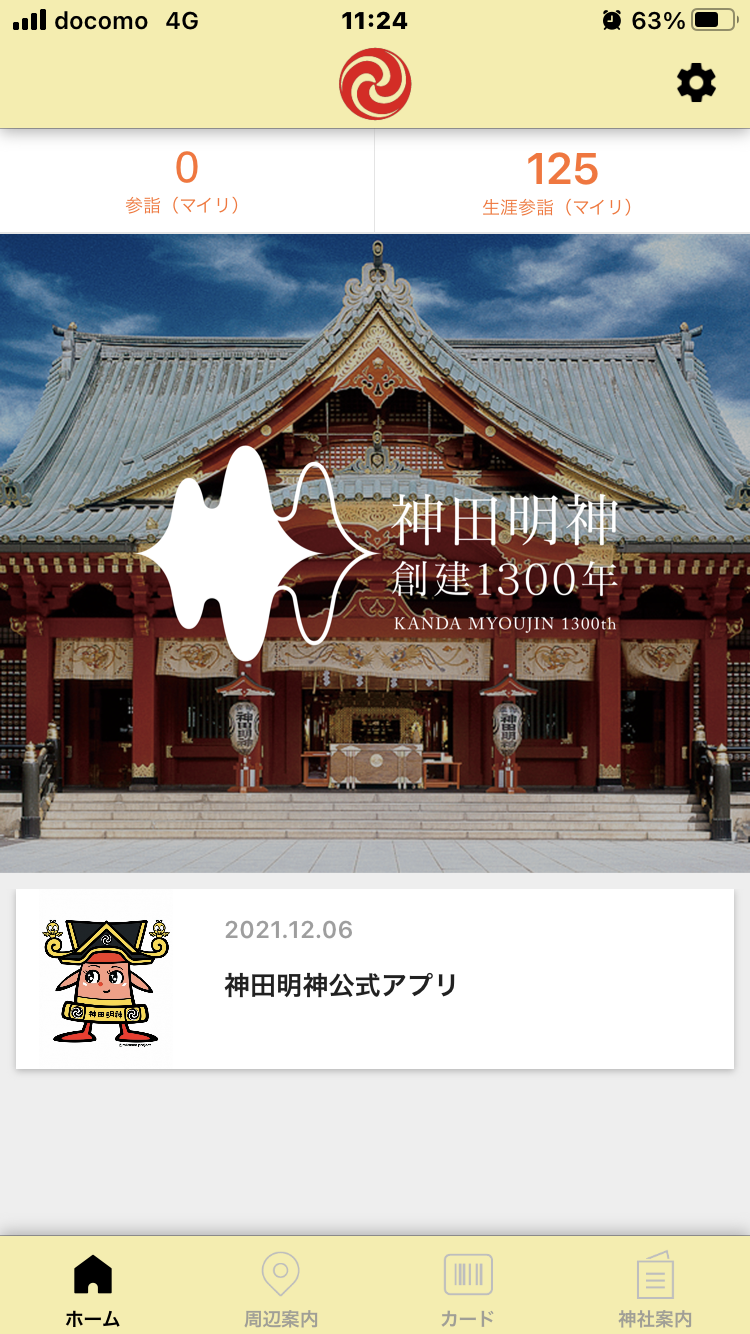Select the ホーム tab
The height and width of the screenshot is (1334, 750).
93,1290
